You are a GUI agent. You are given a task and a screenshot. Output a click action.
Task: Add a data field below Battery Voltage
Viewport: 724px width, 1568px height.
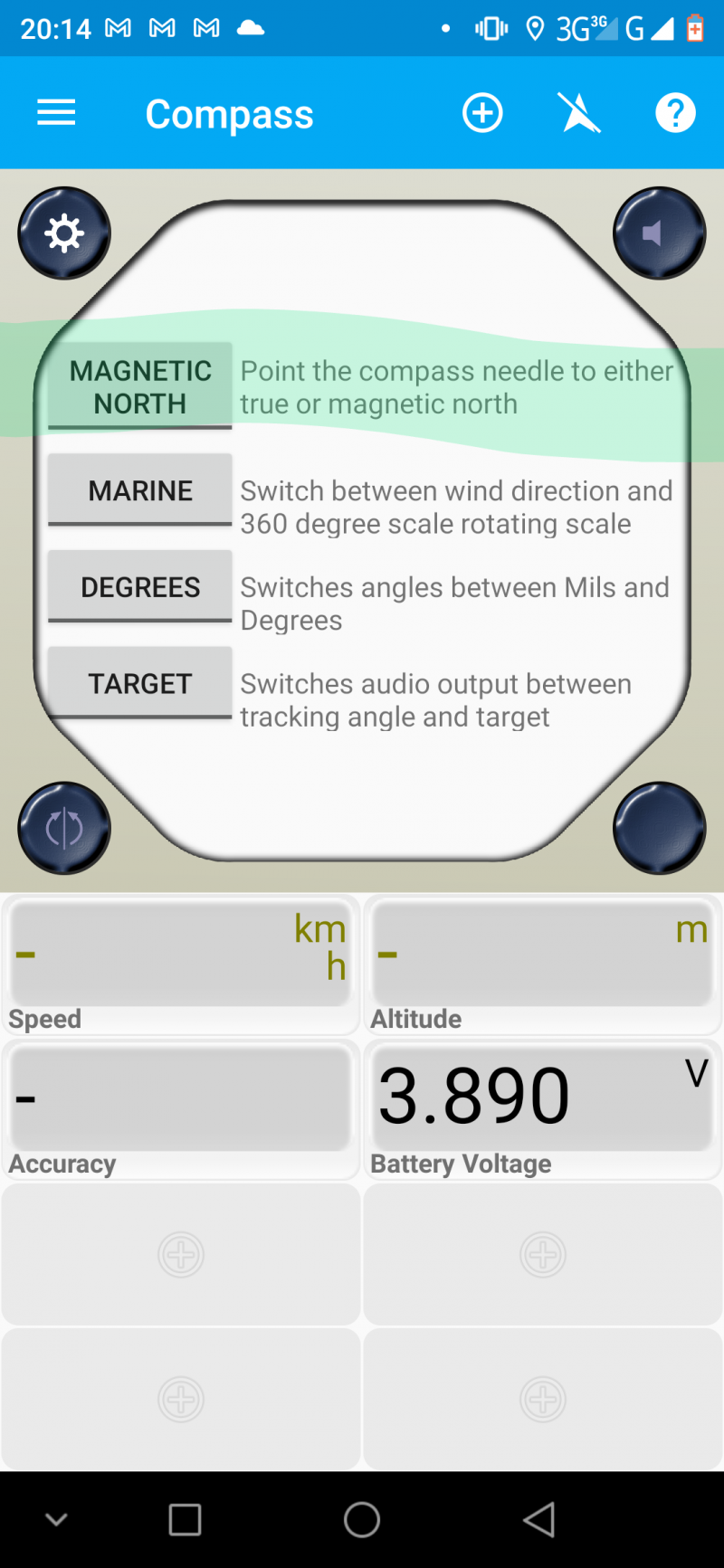coord(543,1255)
